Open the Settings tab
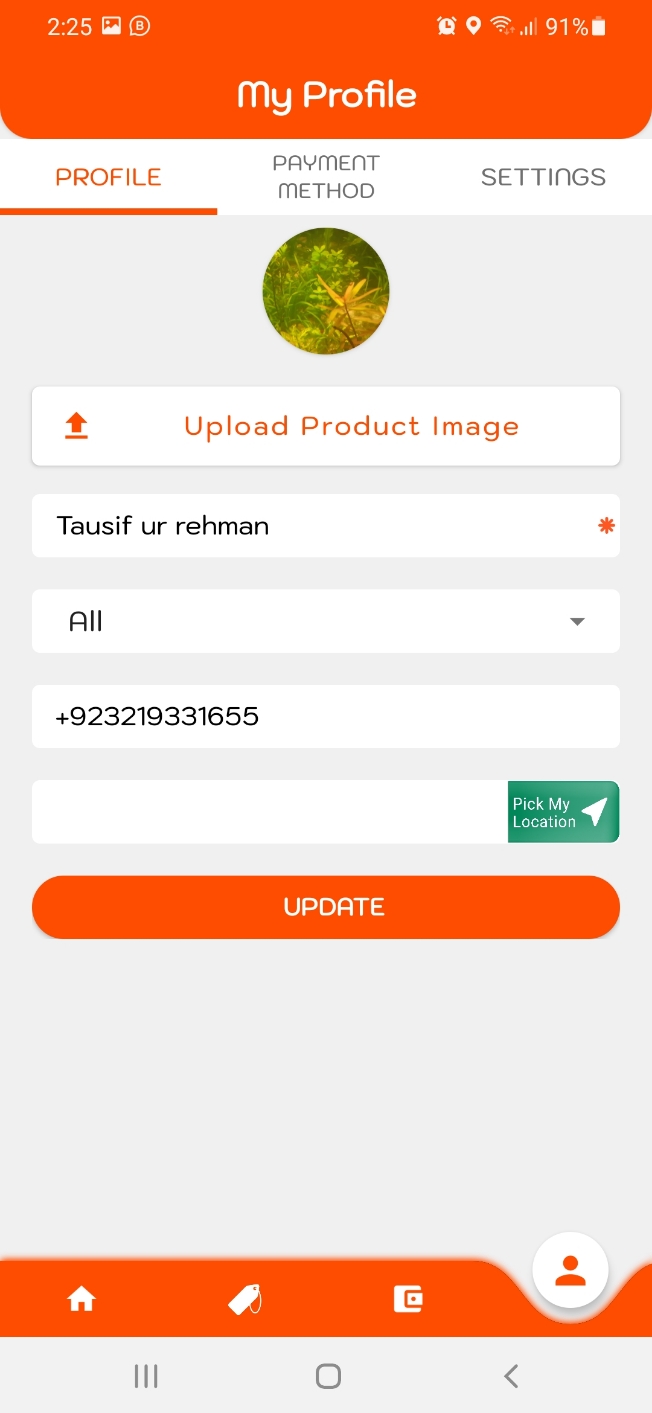 543,177
